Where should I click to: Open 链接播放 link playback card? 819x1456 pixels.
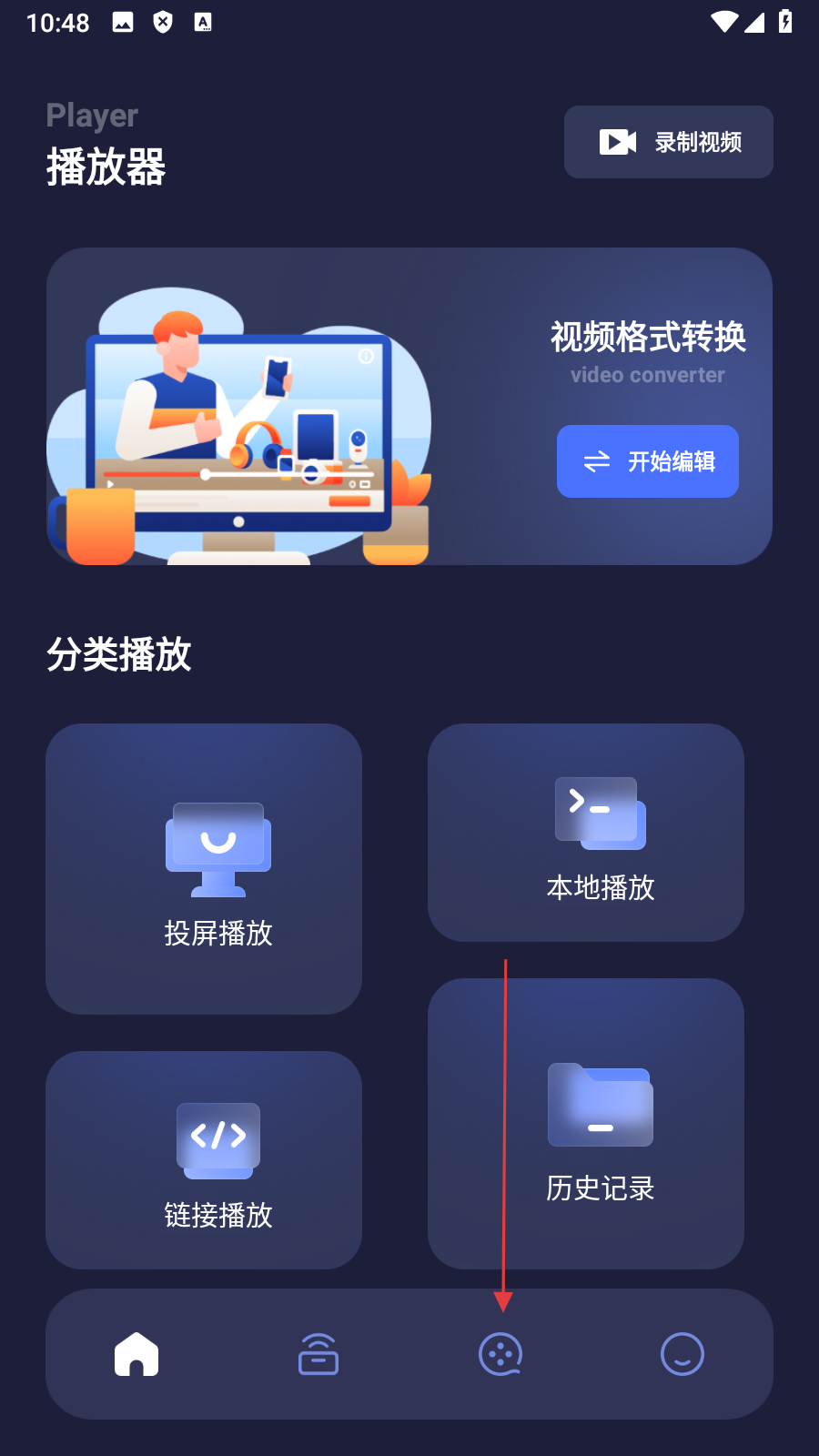[204, 1159]
